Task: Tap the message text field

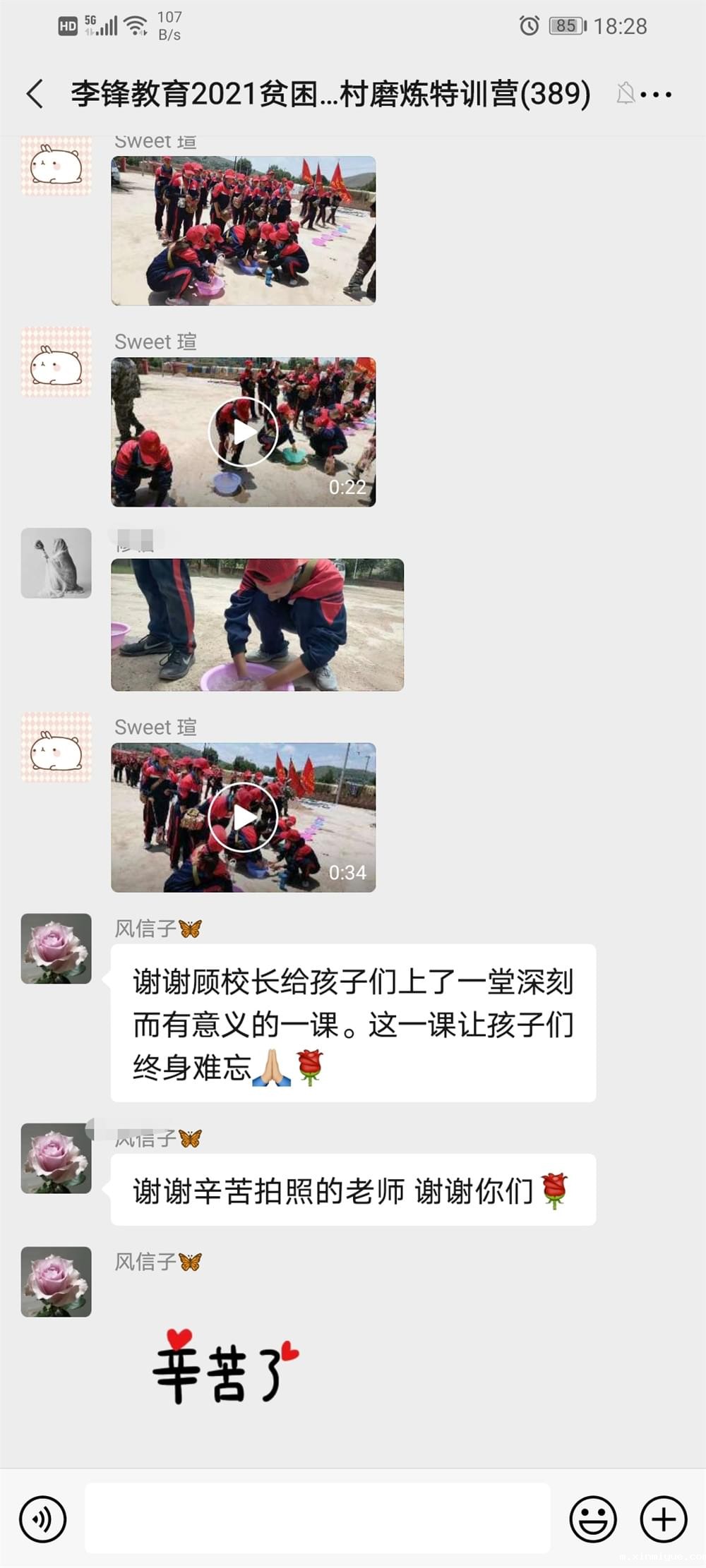Action: coord(318,1518)
